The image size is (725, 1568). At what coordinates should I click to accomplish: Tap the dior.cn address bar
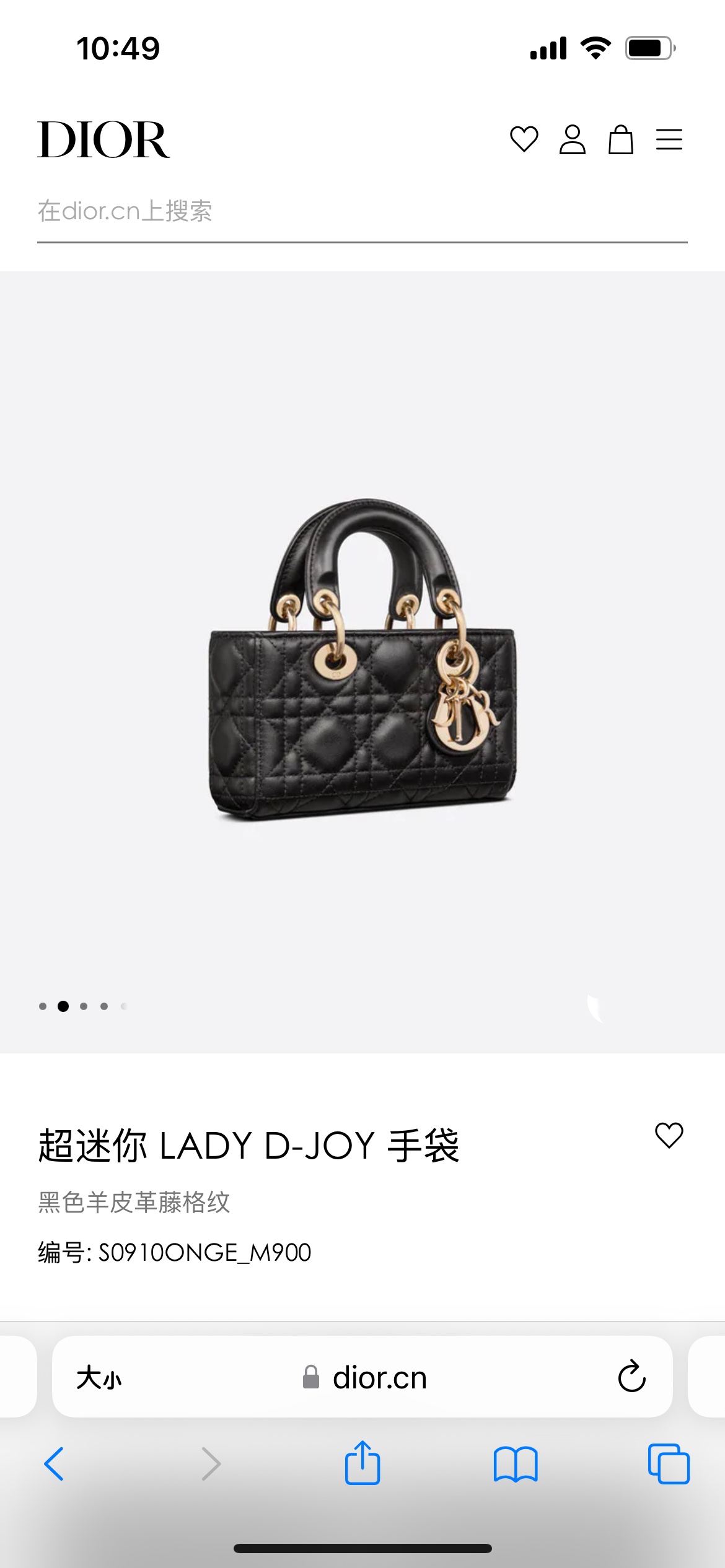(x=366, y=1378)
